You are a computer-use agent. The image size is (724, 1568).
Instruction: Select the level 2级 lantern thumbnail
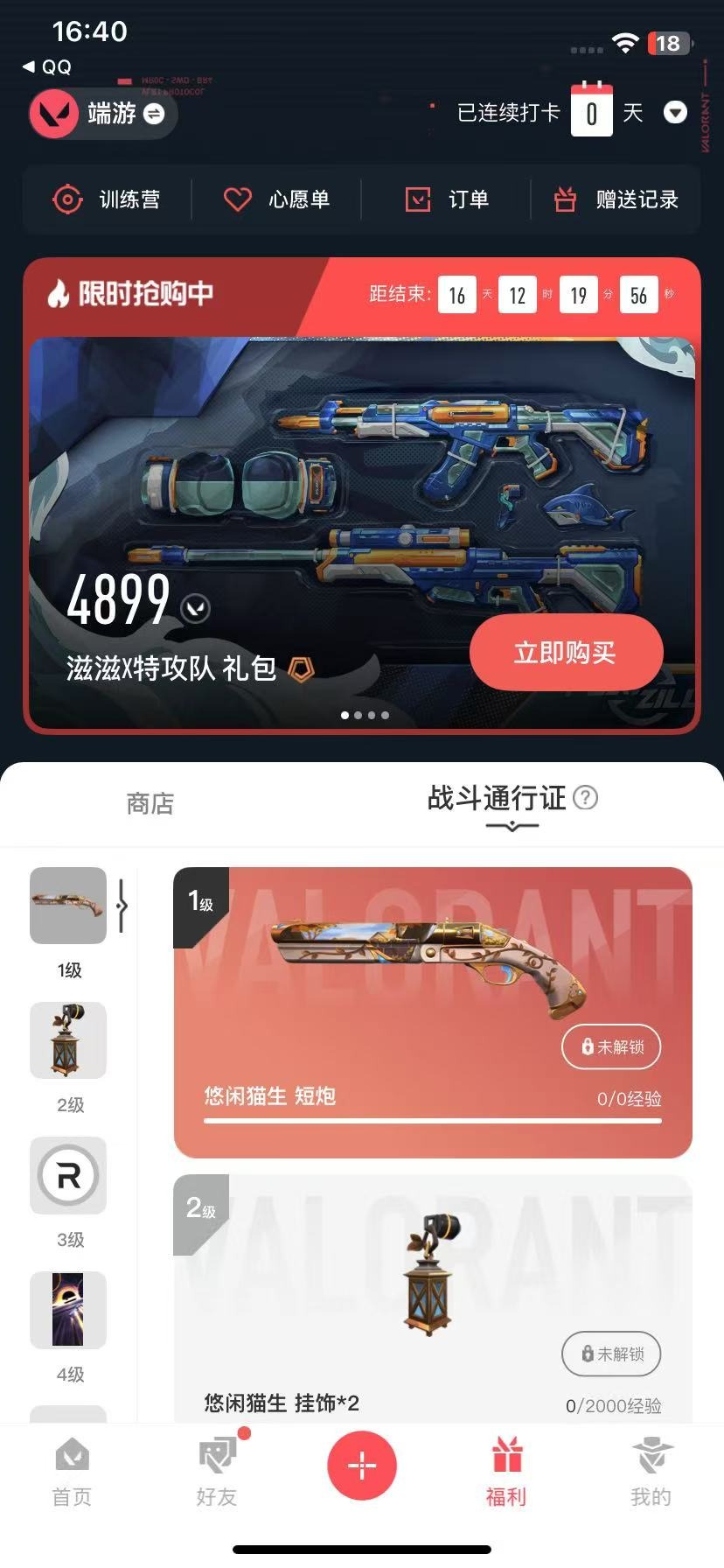coord(68,1040)
